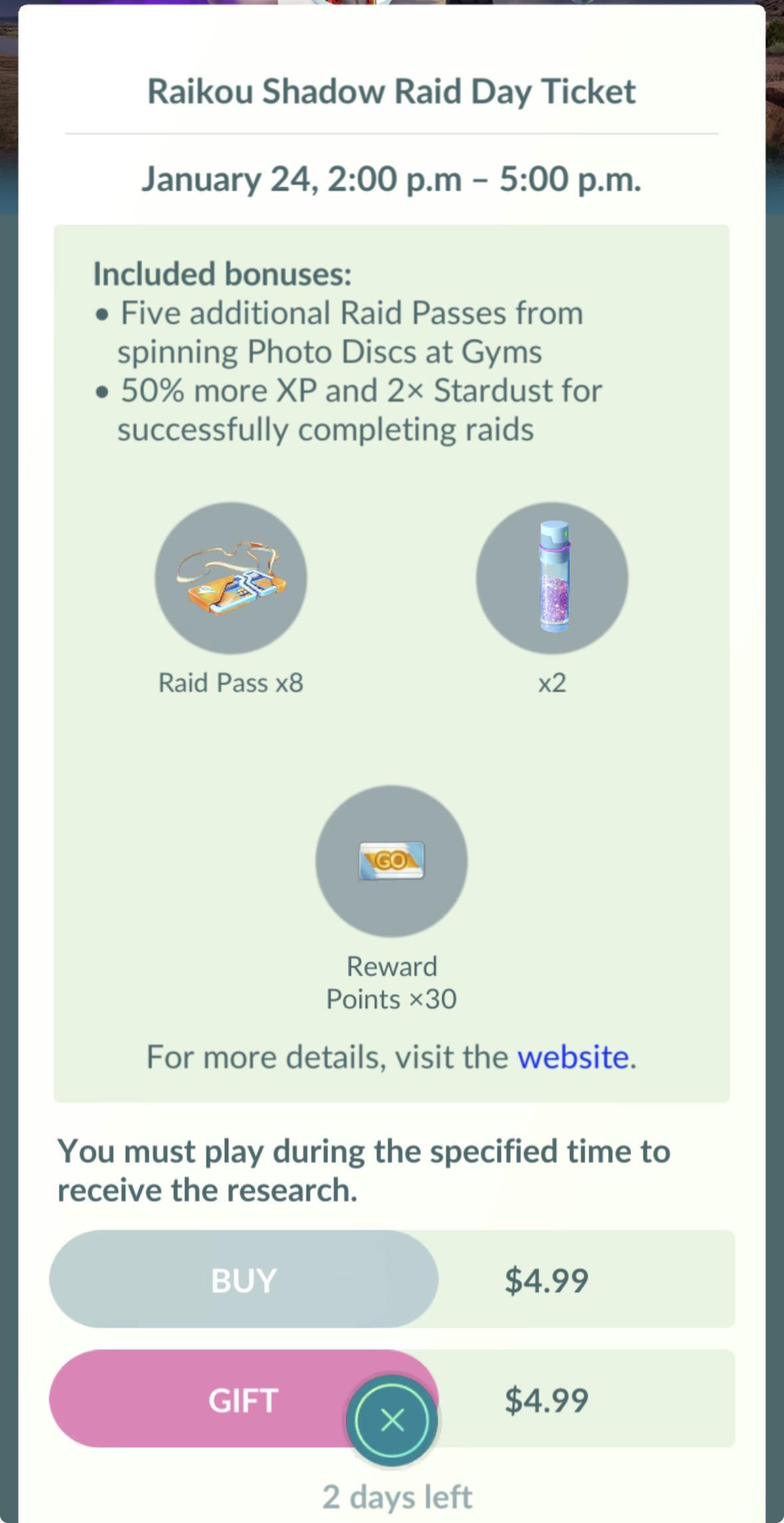Close the ticket details with the X button

coord(392,1421)
